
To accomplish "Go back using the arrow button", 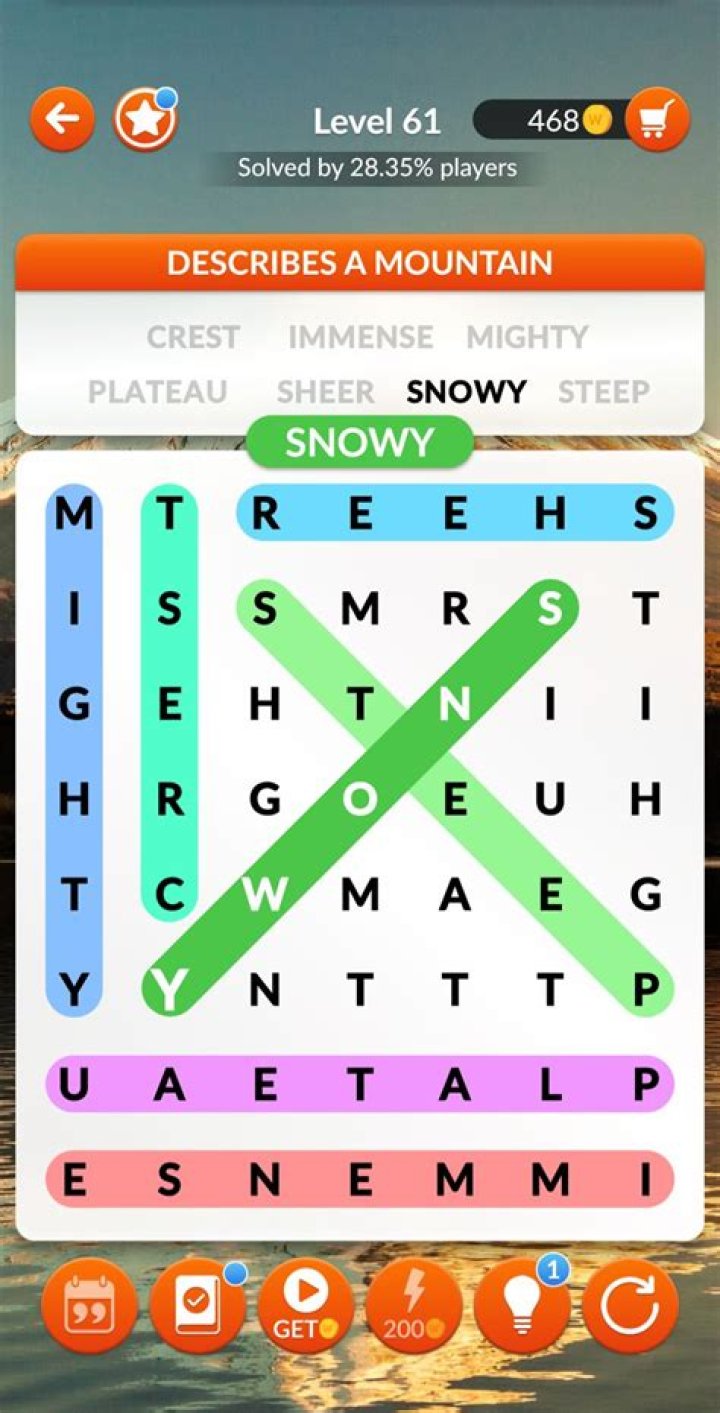I will (62, 120).
